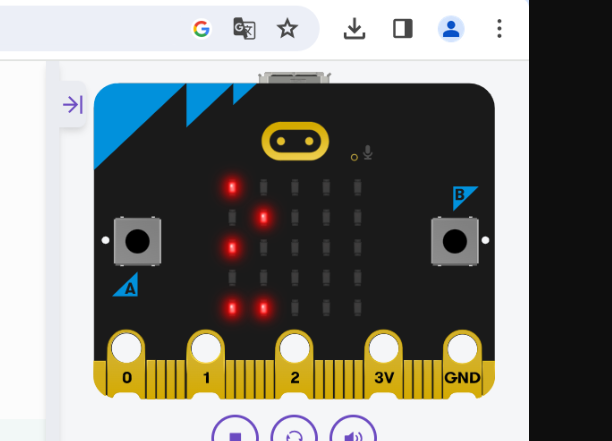Open the profile avatar

451,28
